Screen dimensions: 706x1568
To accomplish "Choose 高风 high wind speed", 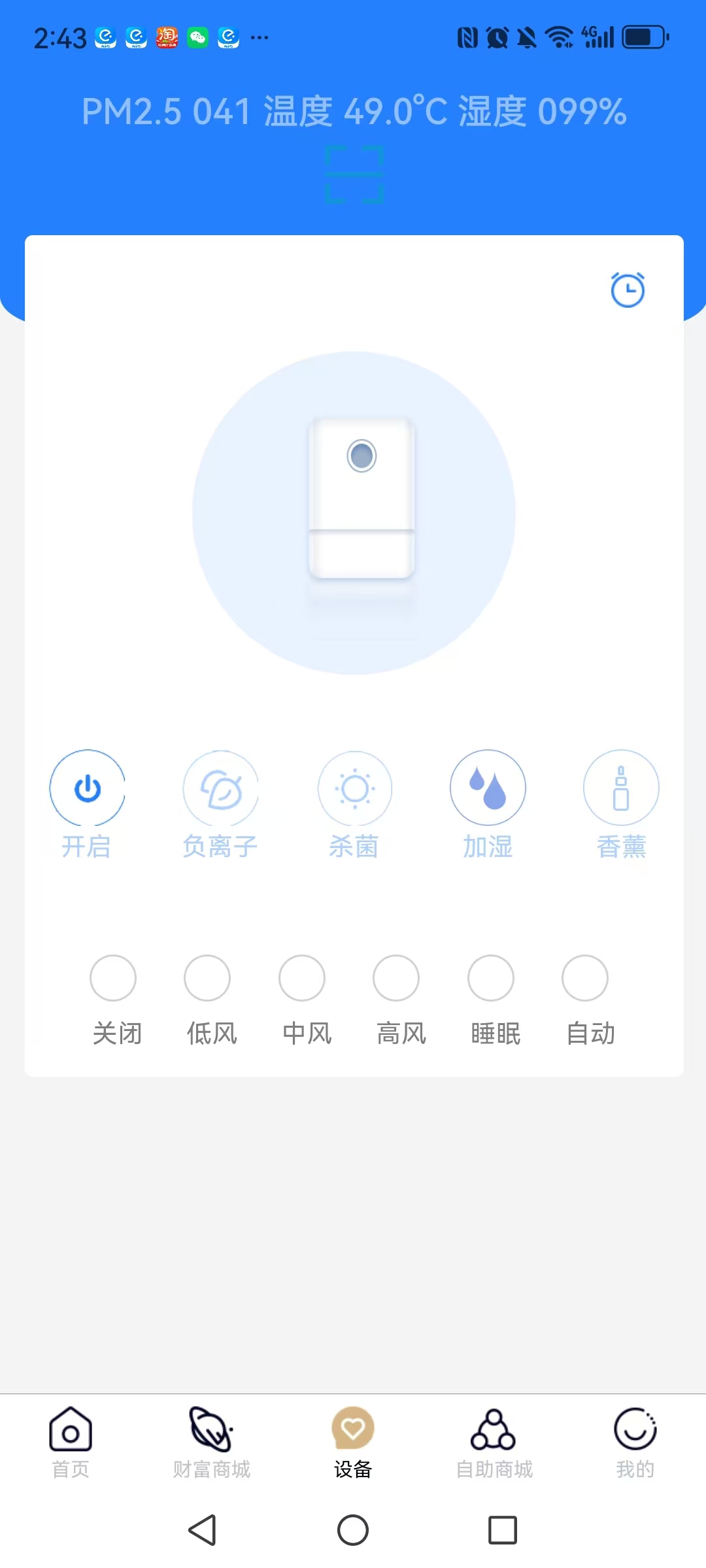I will pyautogui.click(x=396, y=978).
